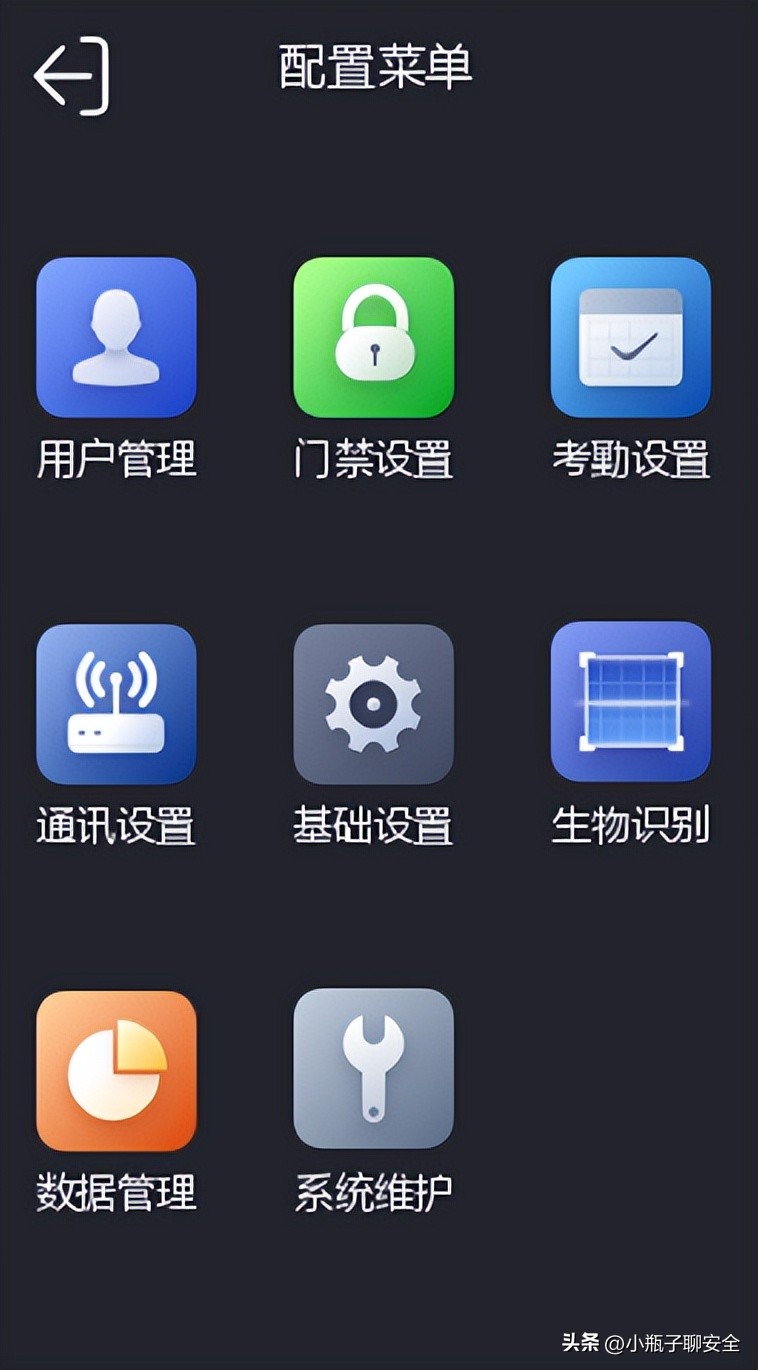Open the 门禁设置 green lock icon

pos(373,338)
